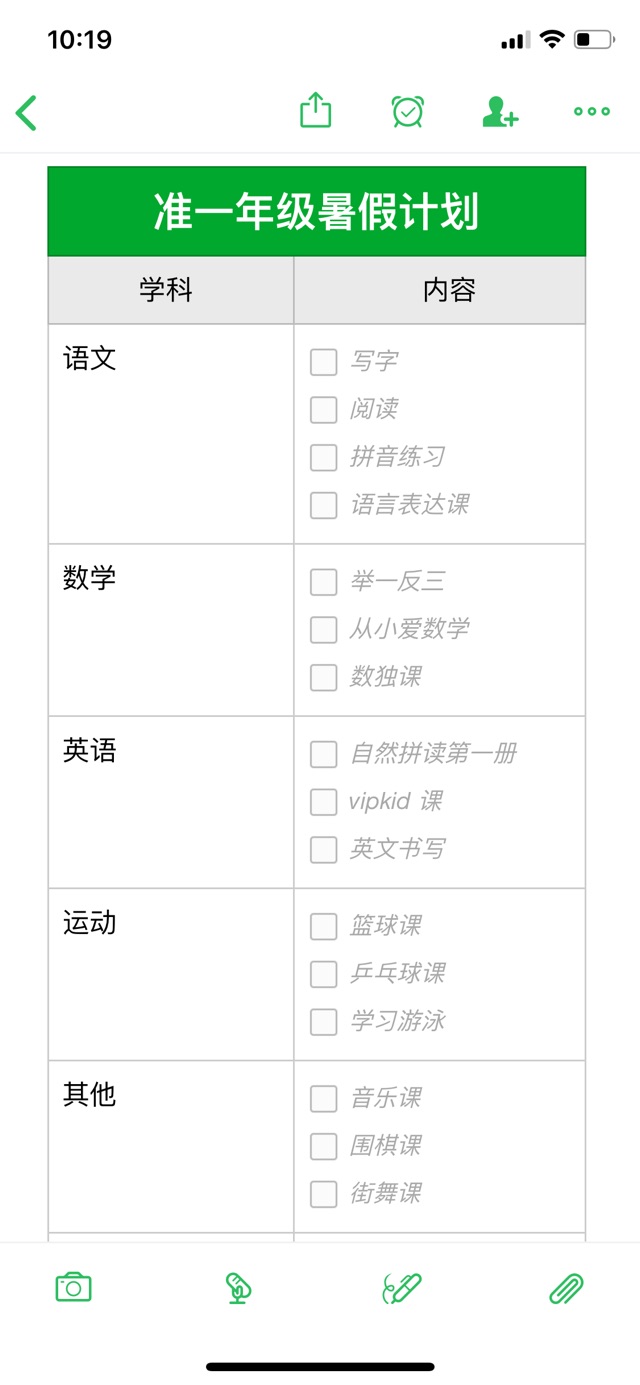Image resolution: width=640 pixels, height=1385 pixels.
Task: Check off 语言表达课
Action: coord(323,506)
